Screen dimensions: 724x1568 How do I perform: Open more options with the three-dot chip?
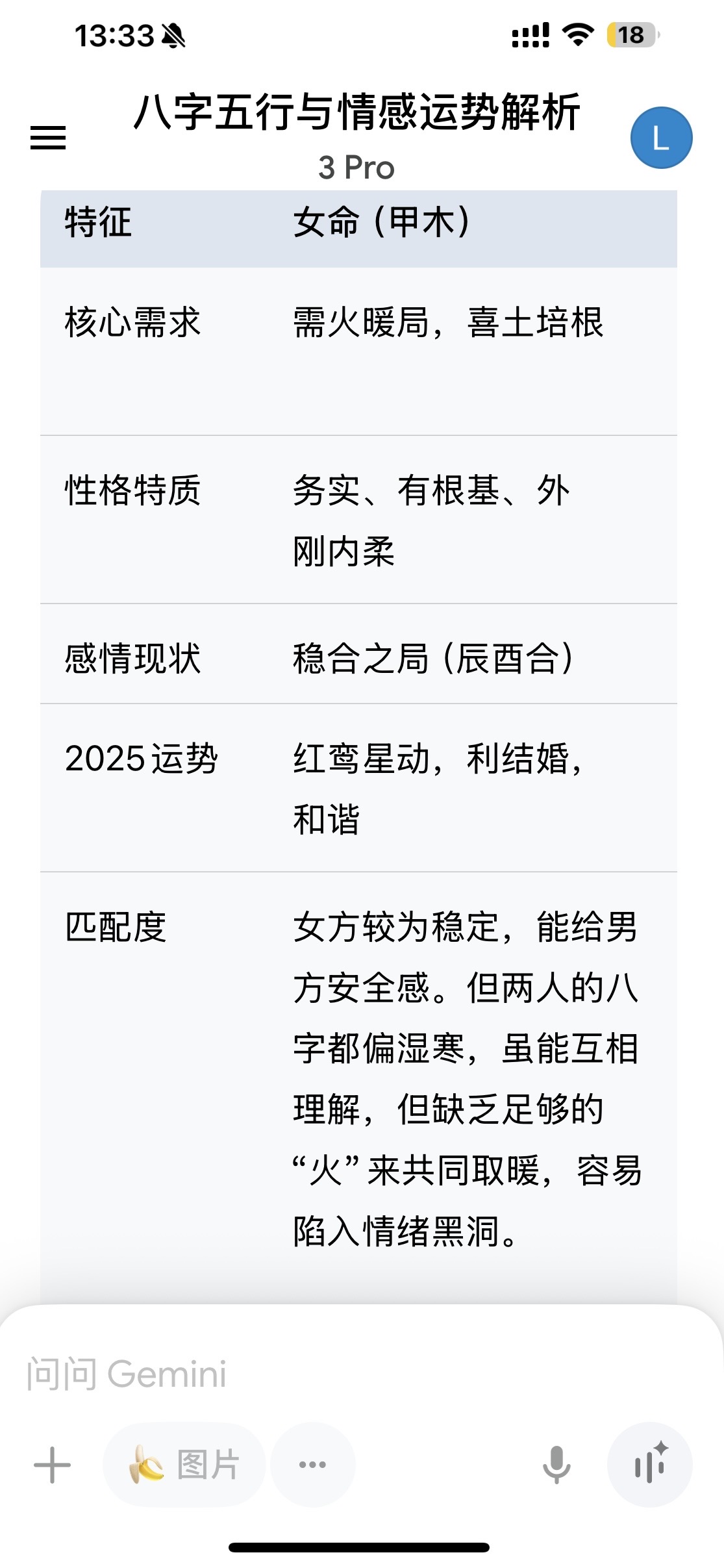[x=312, y=1465]
